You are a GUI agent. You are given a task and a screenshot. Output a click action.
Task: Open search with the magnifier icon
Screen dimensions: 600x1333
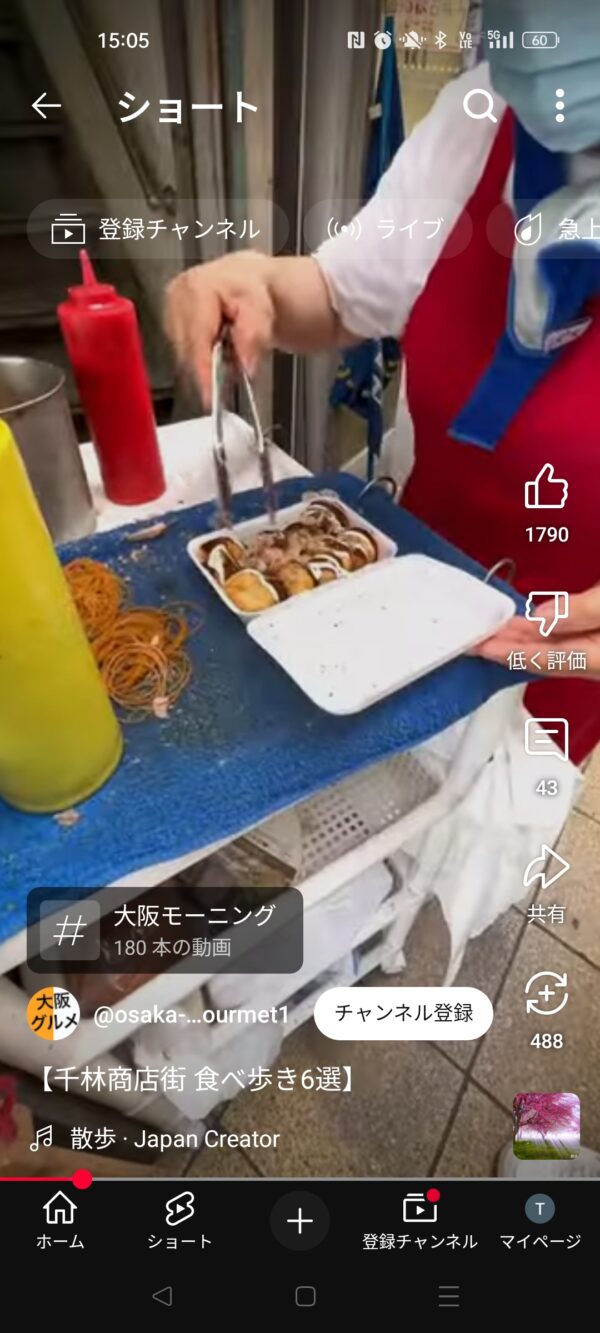480,106
